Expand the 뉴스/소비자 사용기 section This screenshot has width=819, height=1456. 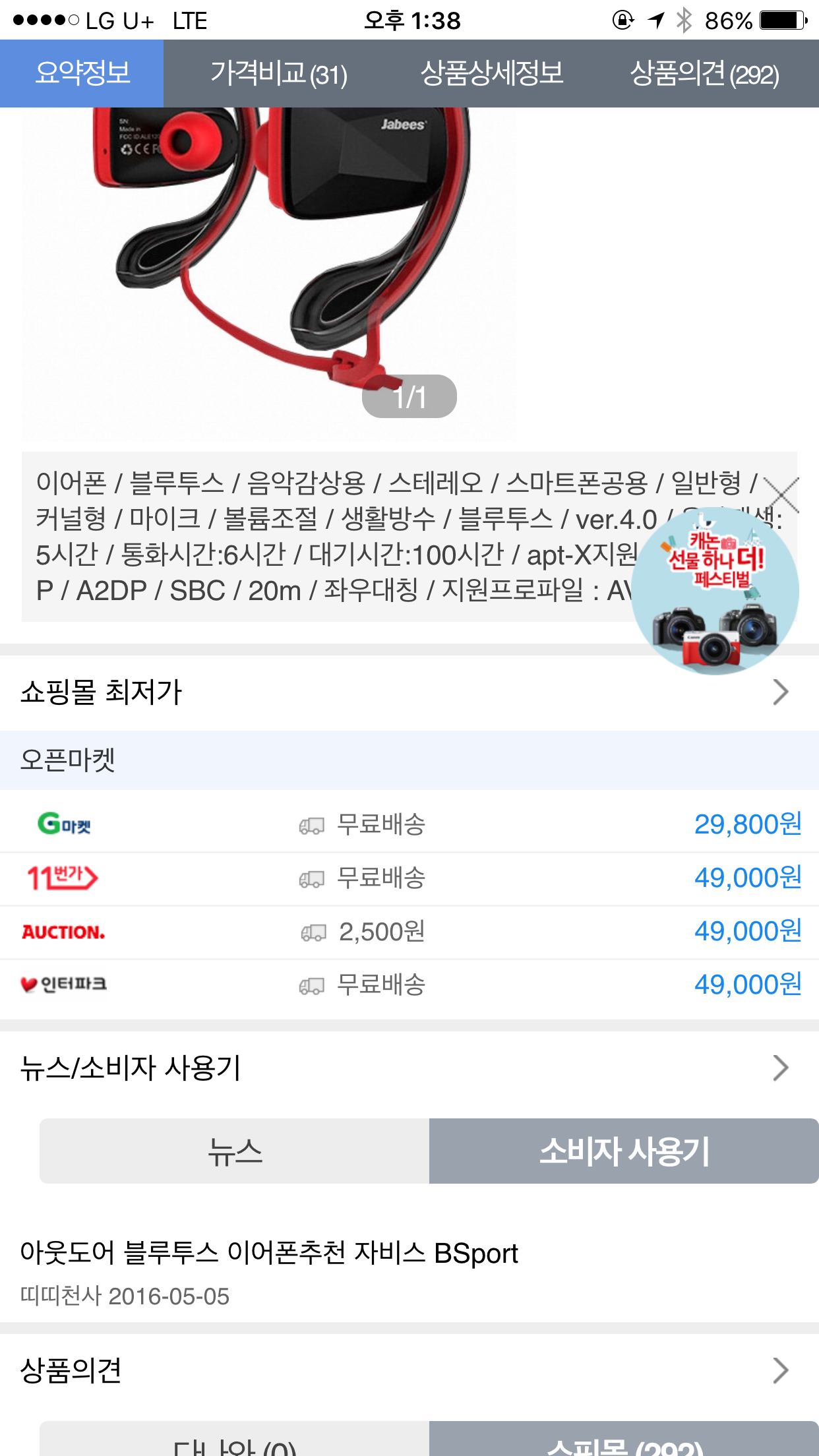click(409, 1068)
